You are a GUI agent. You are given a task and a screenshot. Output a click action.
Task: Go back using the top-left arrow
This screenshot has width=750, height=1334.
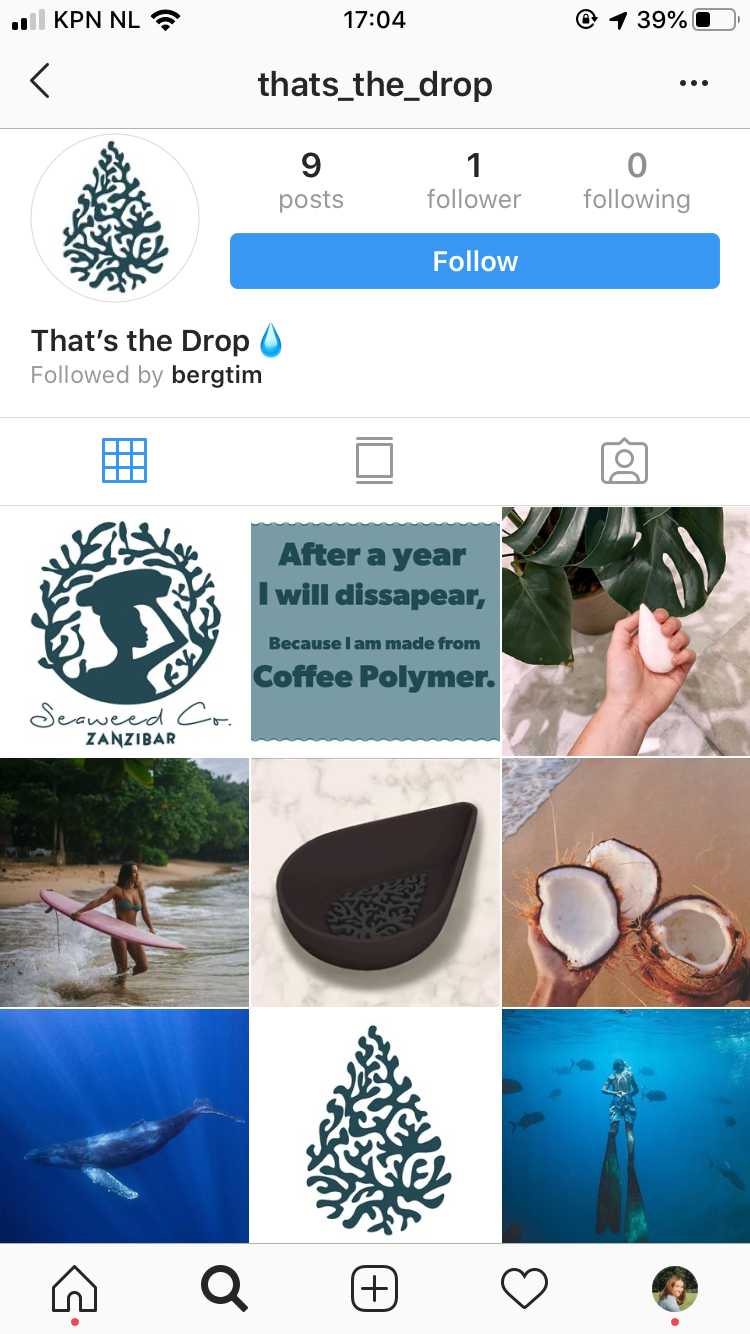(40, 82)
